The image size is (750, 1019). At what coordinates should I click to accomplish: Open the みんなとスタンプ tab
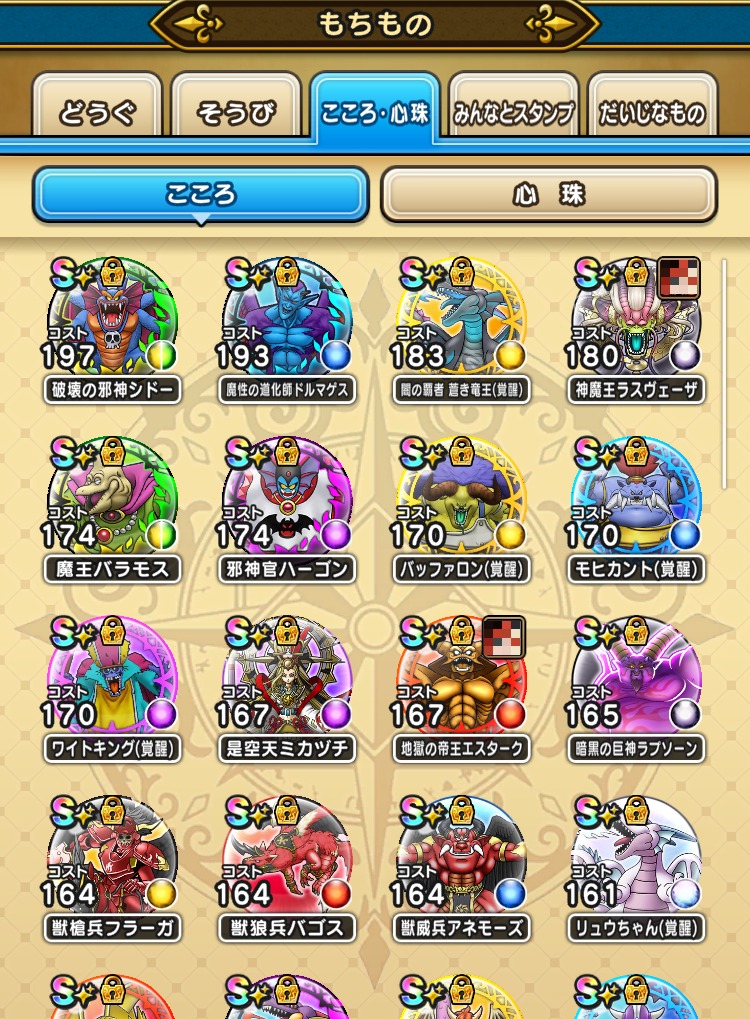514,111
